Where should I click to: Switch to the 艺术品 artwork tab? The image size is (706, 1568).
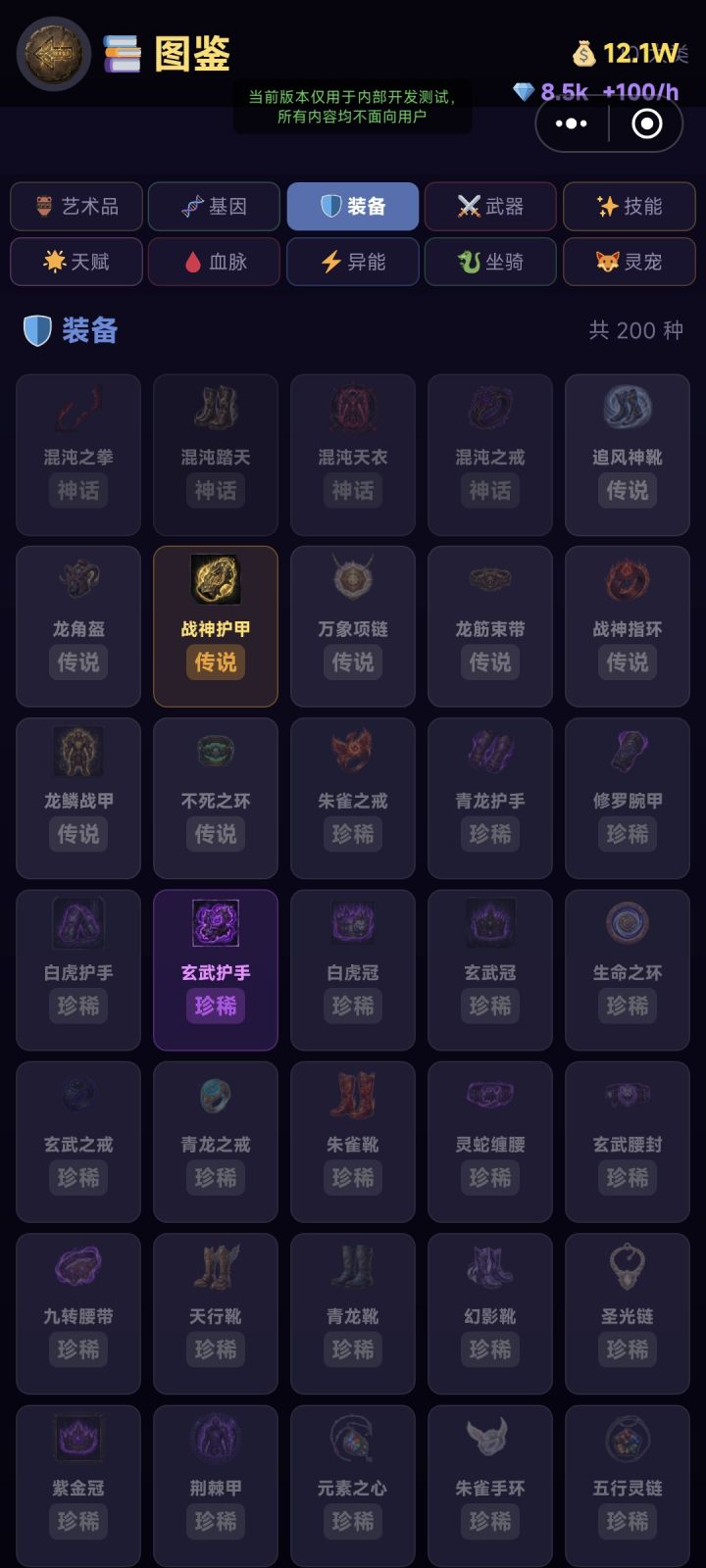(x=76, y=207)
